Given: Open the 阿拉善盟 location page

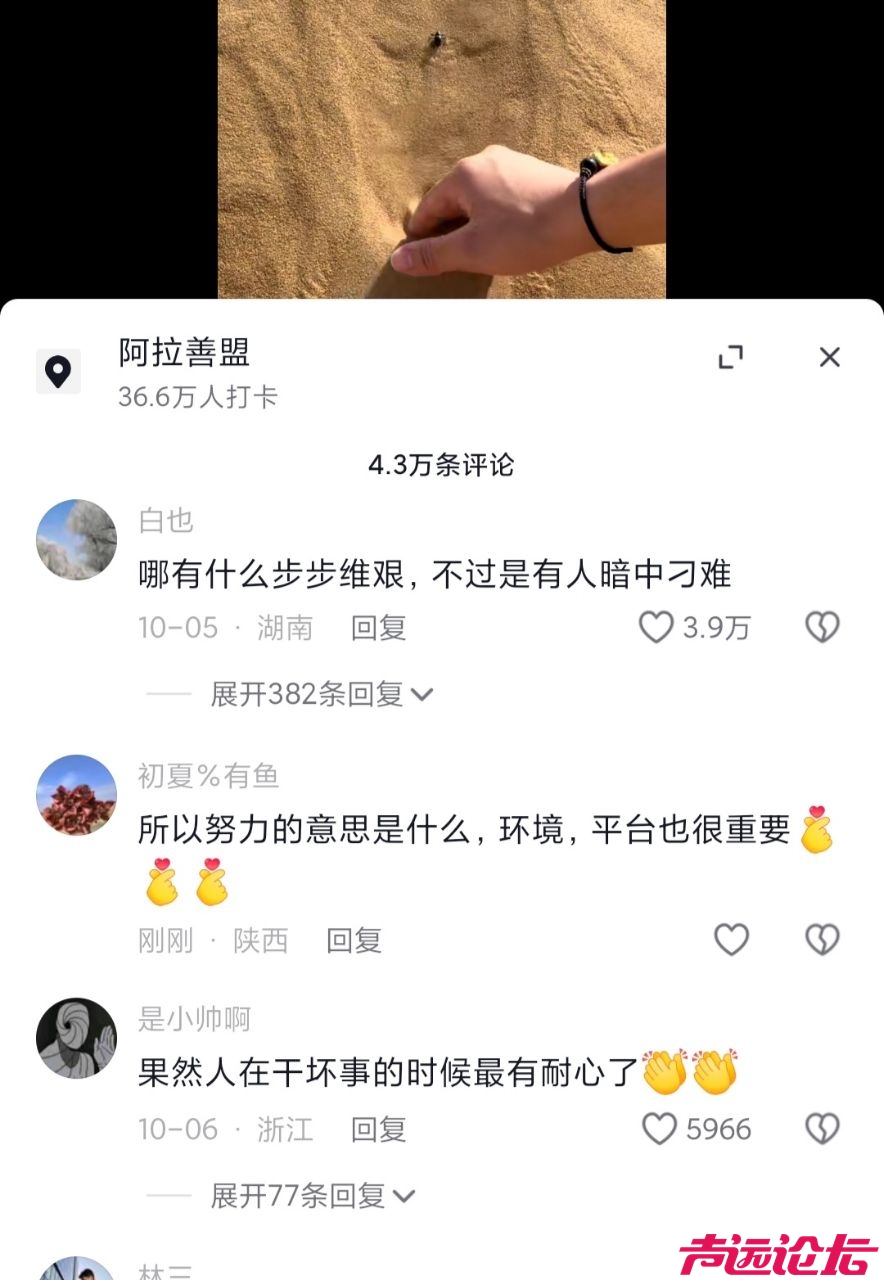Looking at the screenshot, I should coord(184,353).
